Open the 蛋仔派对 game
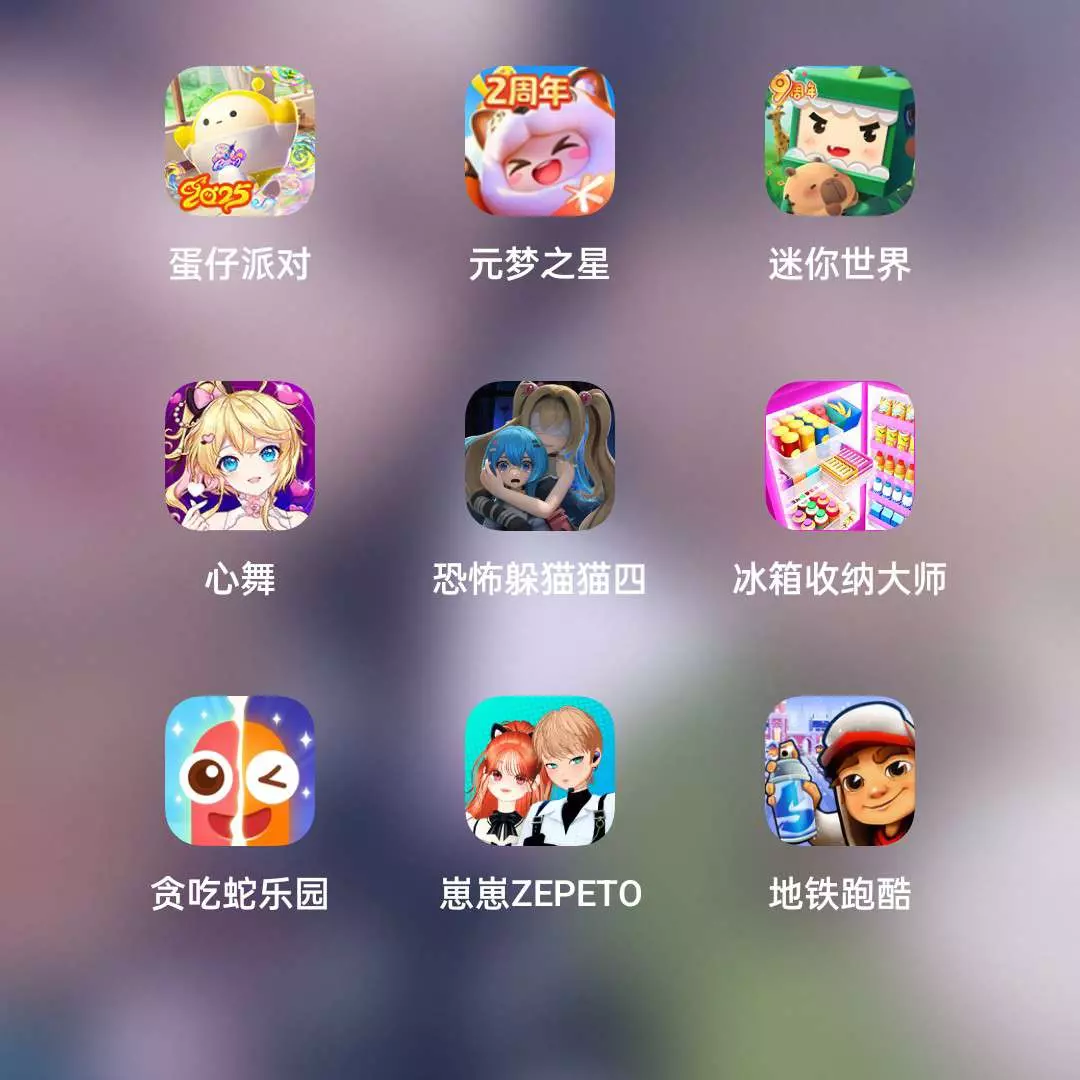This screenshot has width=1080, height=1080. pos(240,141)
